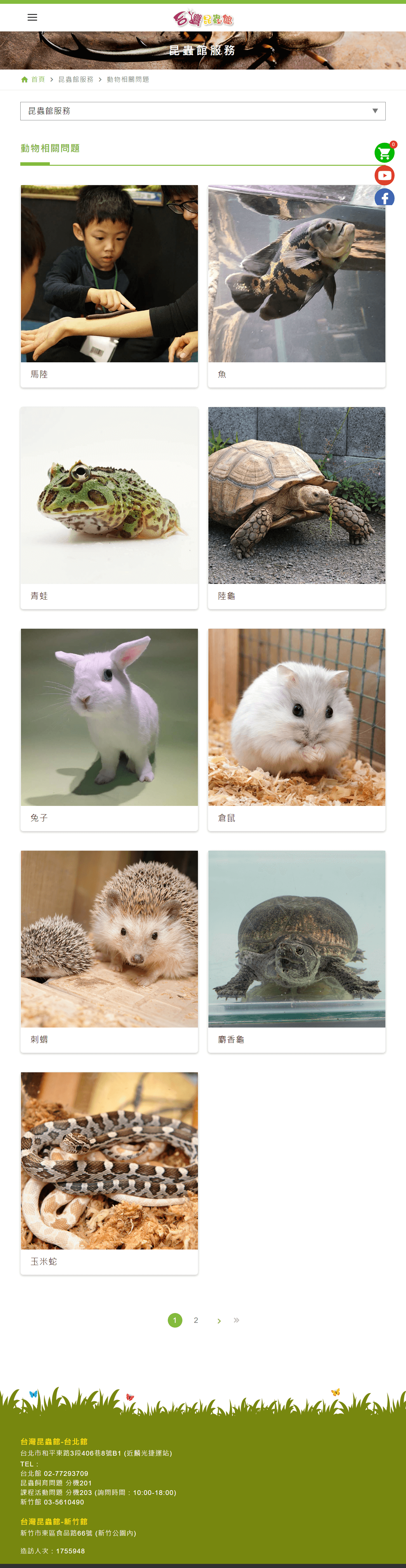This screenshot has height=1568, width=406.
Task: Expand the 昆蟲館服務 dropdown
Action: (202, 111)
